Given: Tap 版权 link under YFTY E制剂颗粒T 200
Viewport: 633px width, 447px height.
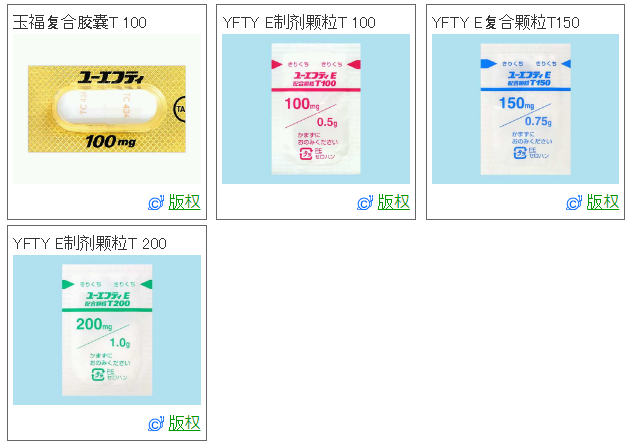Looking at the screenshot, I should [x=184, y=423].
